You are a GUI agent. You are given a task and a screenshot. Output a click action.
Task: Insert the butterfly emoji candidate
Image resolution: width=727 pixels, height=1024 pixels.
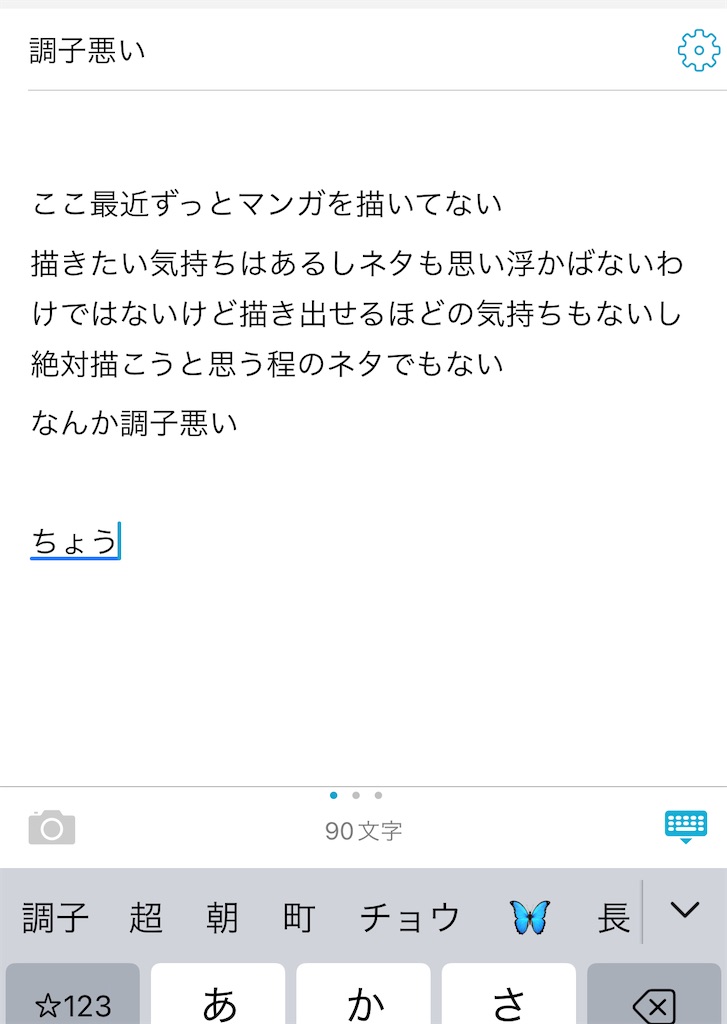coord(530,916)
